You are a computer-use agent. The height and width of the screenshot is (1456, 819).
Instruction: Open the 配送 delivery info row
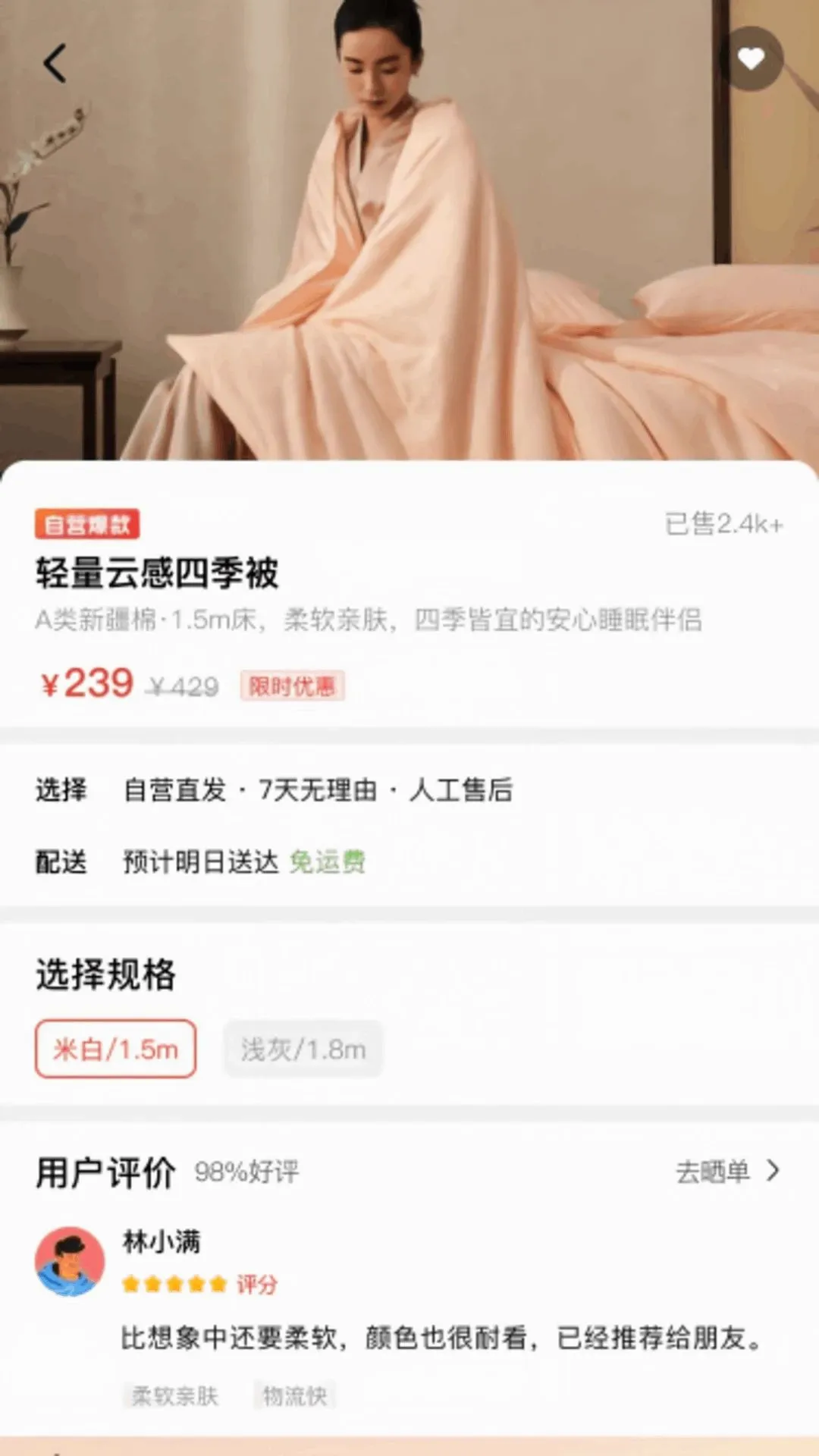409,862
